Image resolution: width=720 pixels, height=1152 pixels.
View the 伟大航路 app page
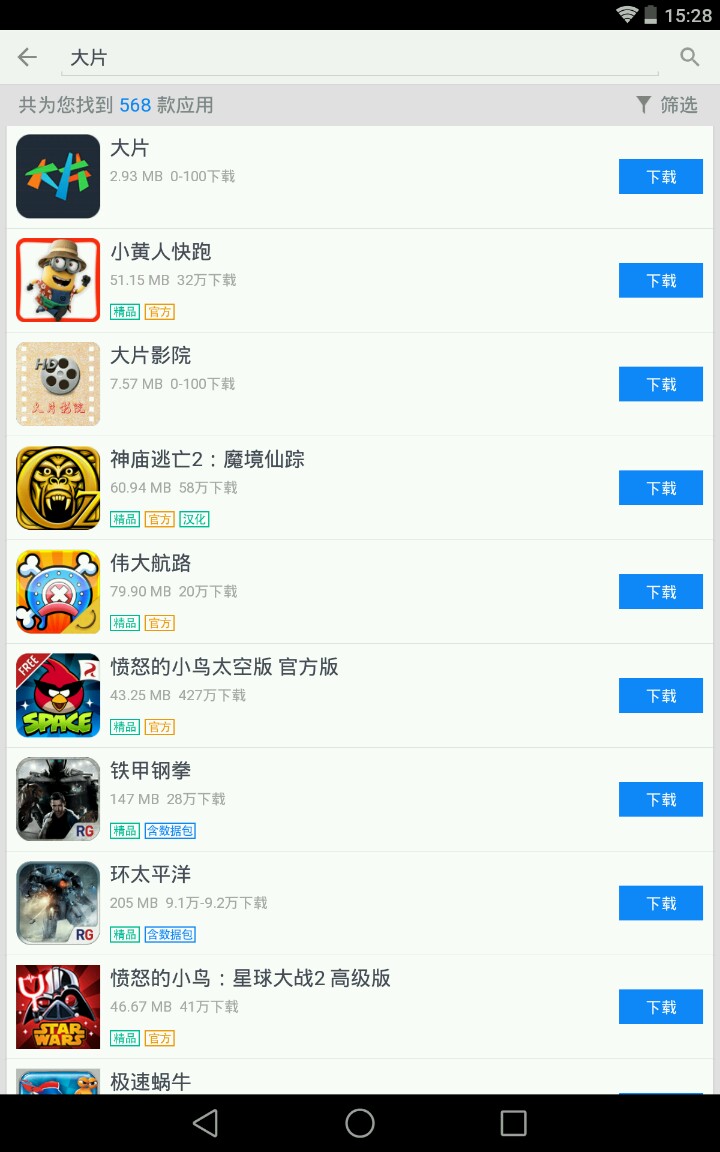tap(300, 592)
